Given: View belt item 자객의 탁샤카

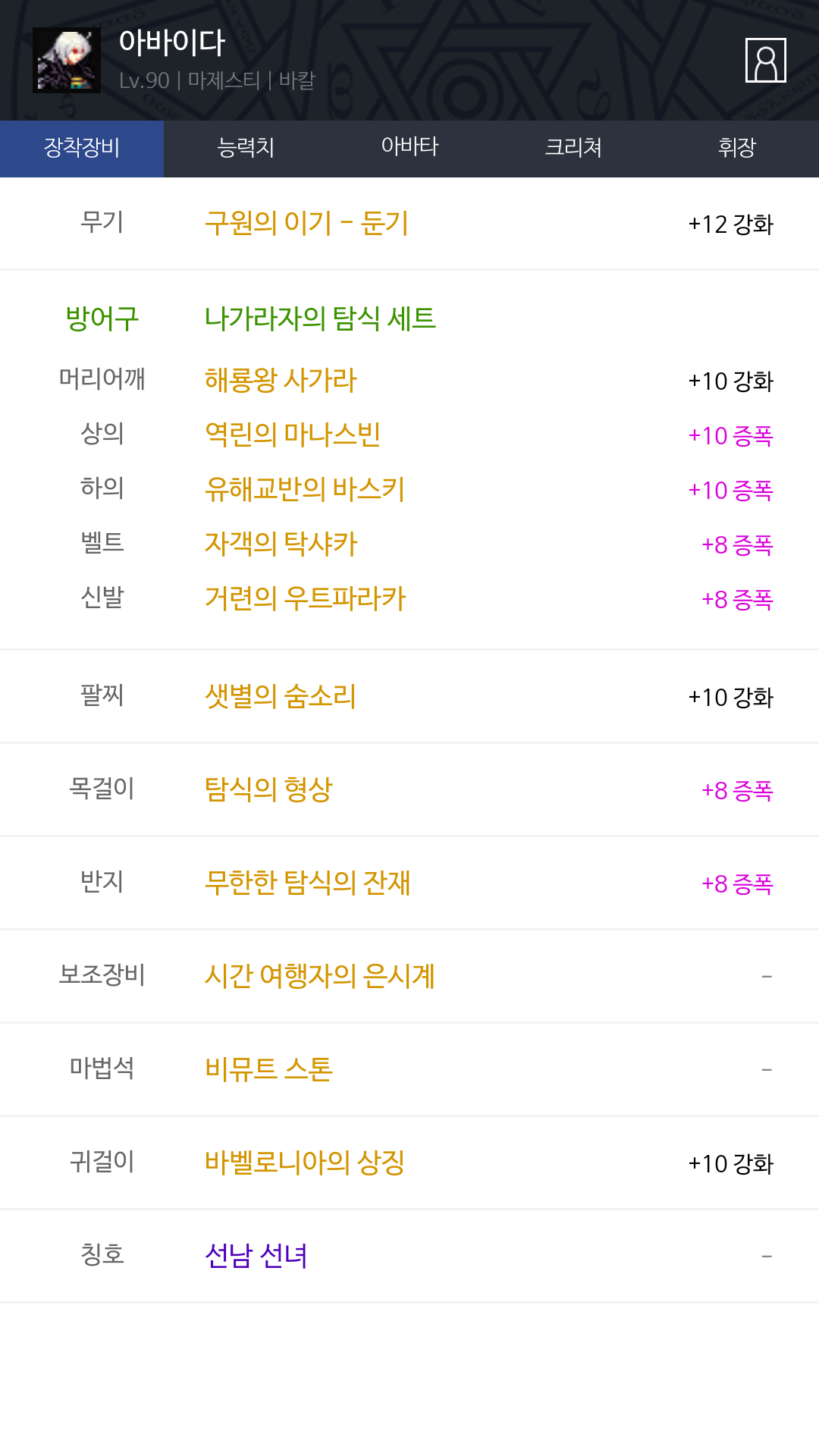Looking at the screenshot, I should [x=281, y=544].
